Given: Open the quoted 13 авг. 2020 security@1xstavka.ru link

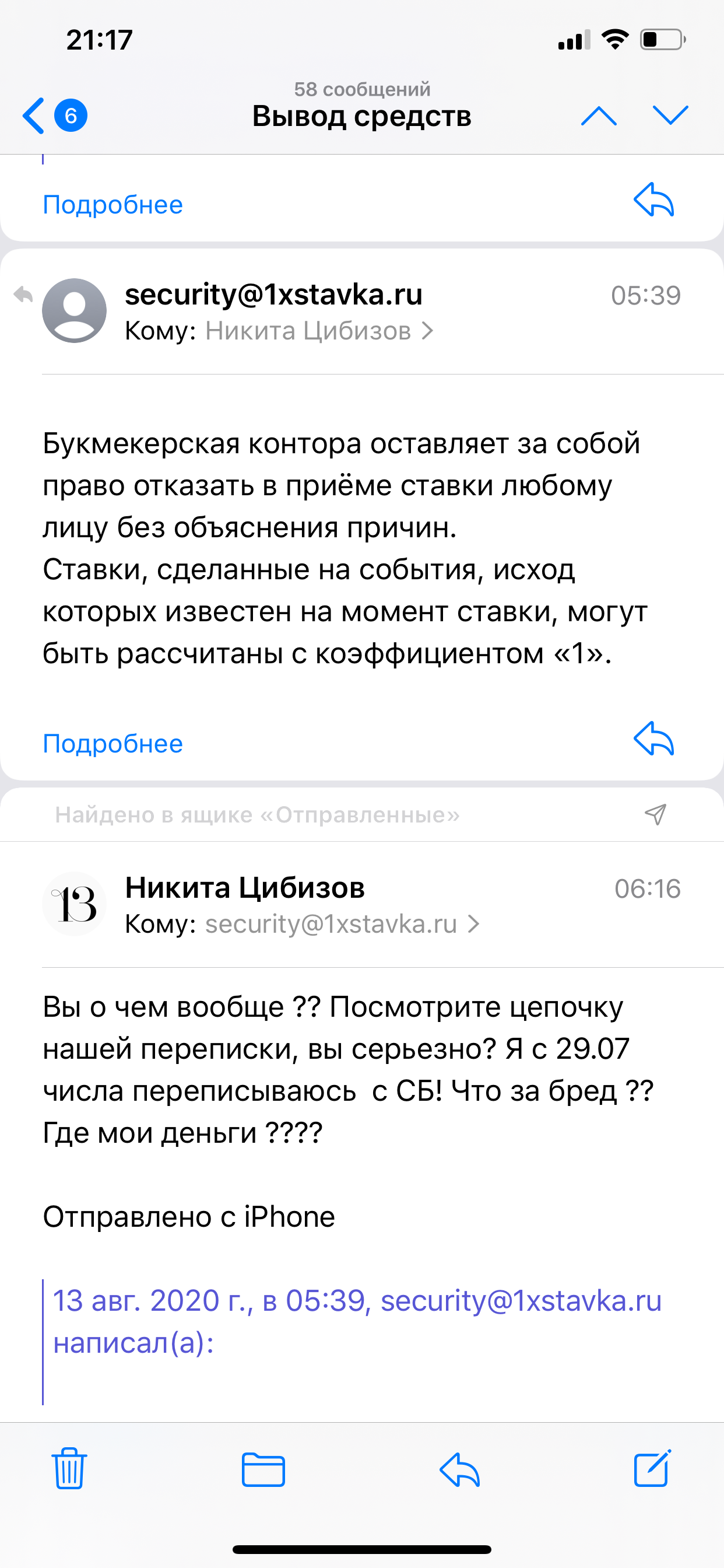Looking at the screenshot, I should pyautogui.click(x=521, y=1301).
